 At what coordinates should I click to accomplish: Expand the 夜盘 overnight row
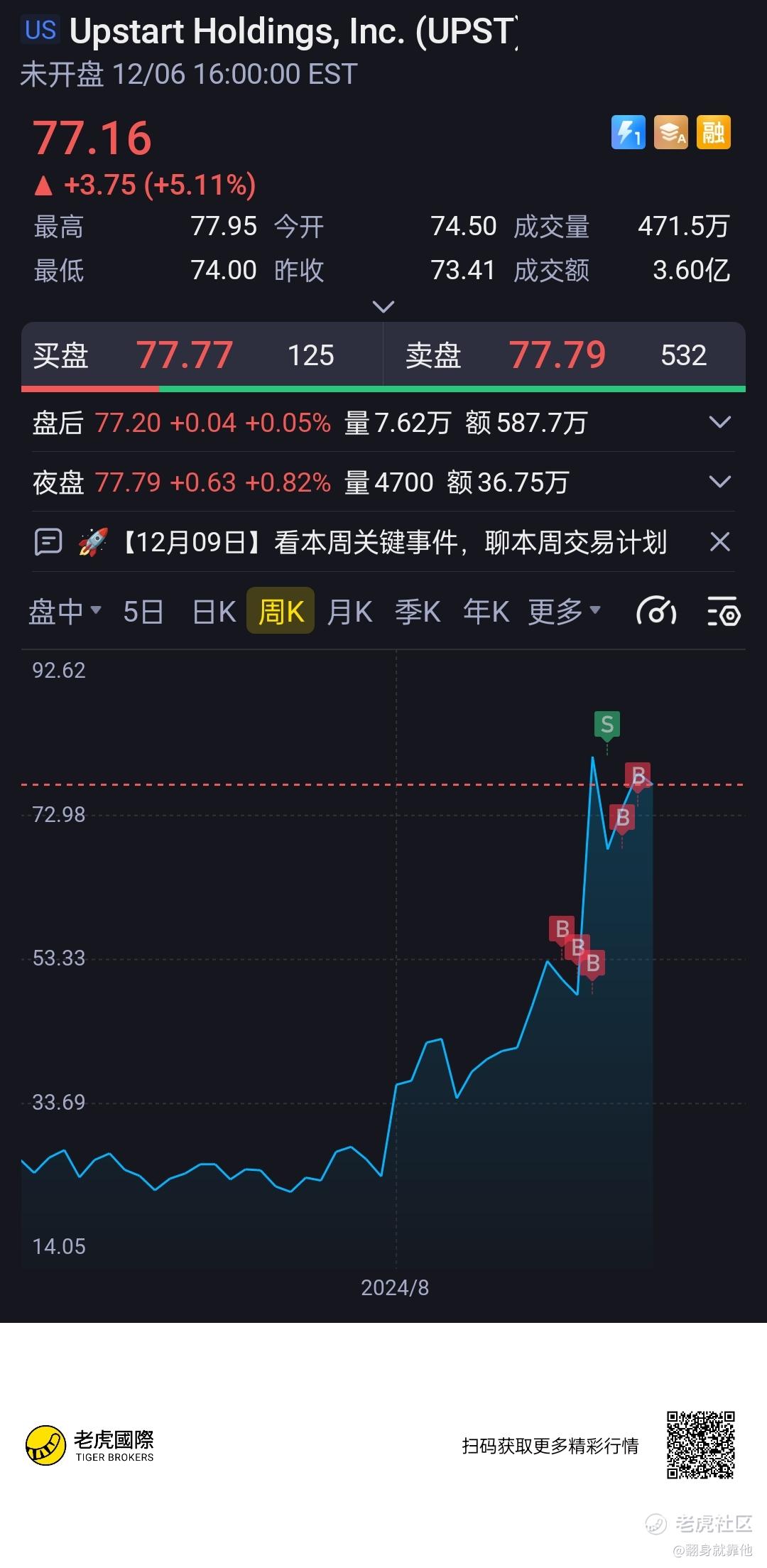point(720,482)
